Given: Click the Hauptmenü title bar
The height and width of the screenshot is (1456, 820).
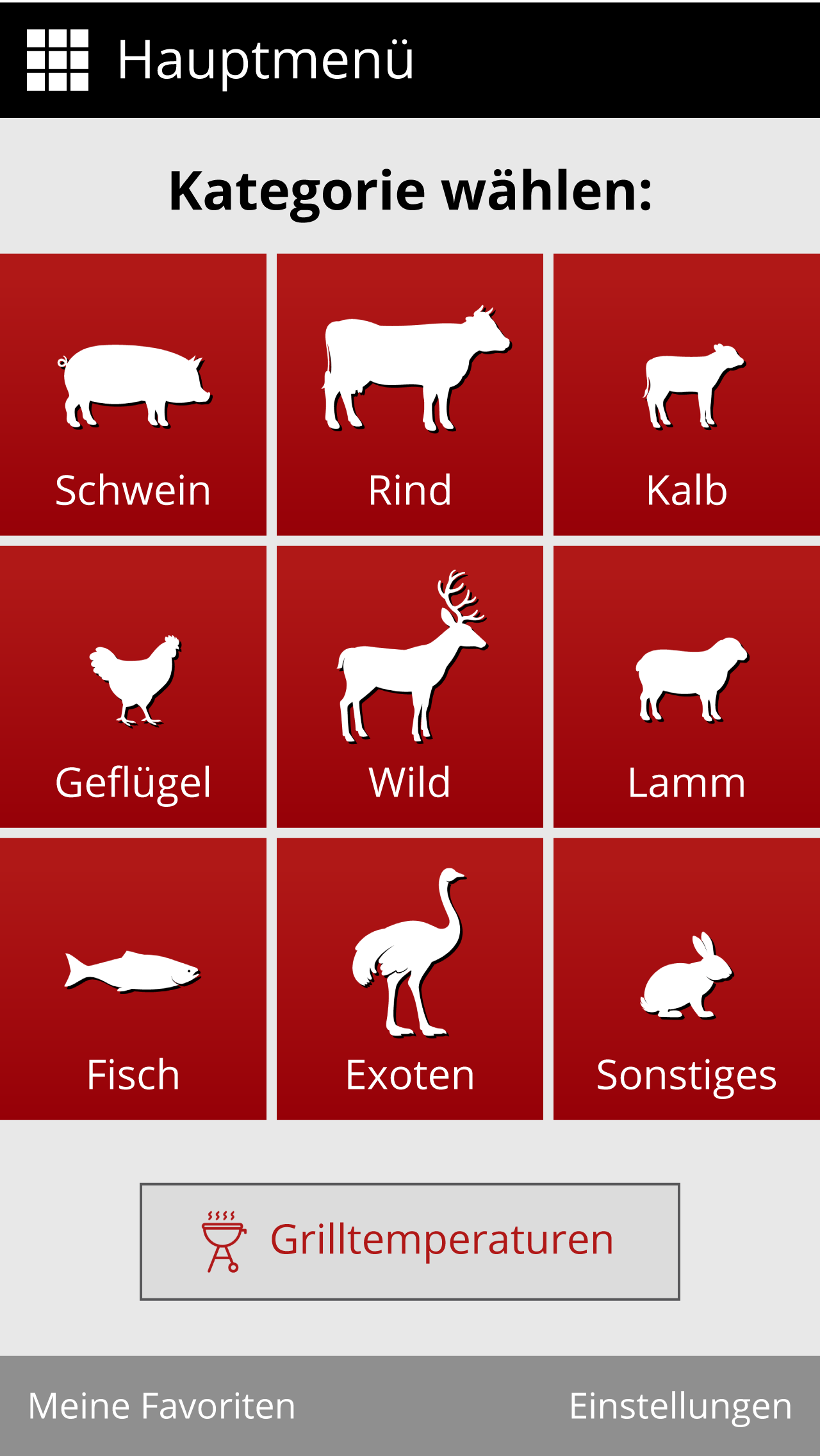Looking at the screenshot, I should click(x=266, y=61).
